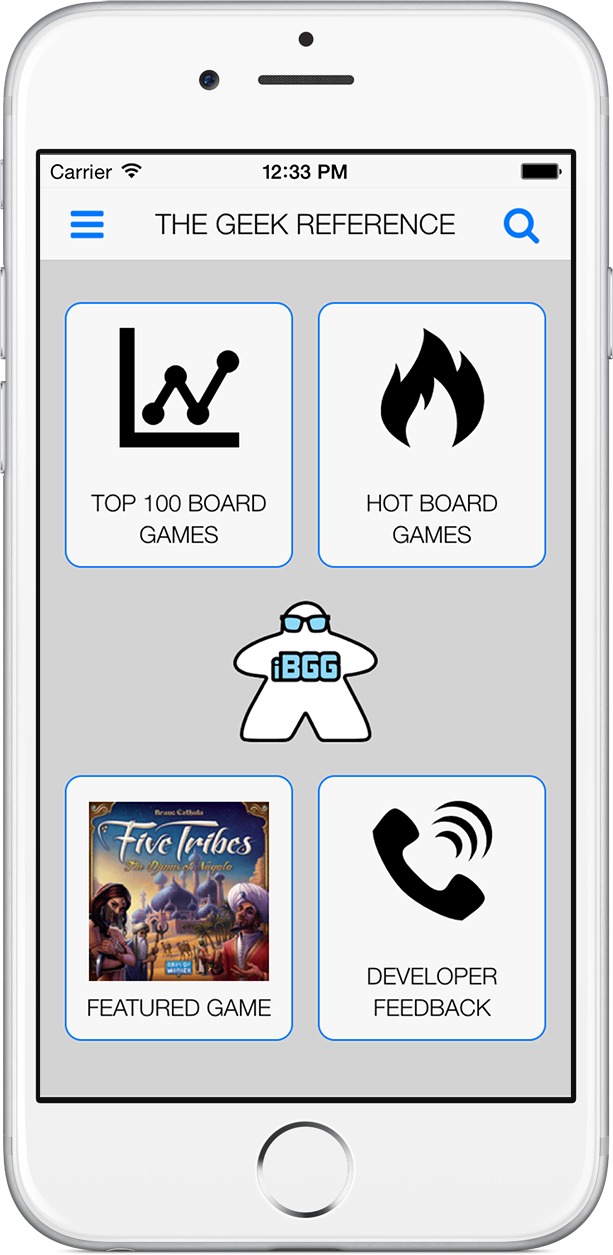Open the Top 100 Board Games tile

point(179,435)
